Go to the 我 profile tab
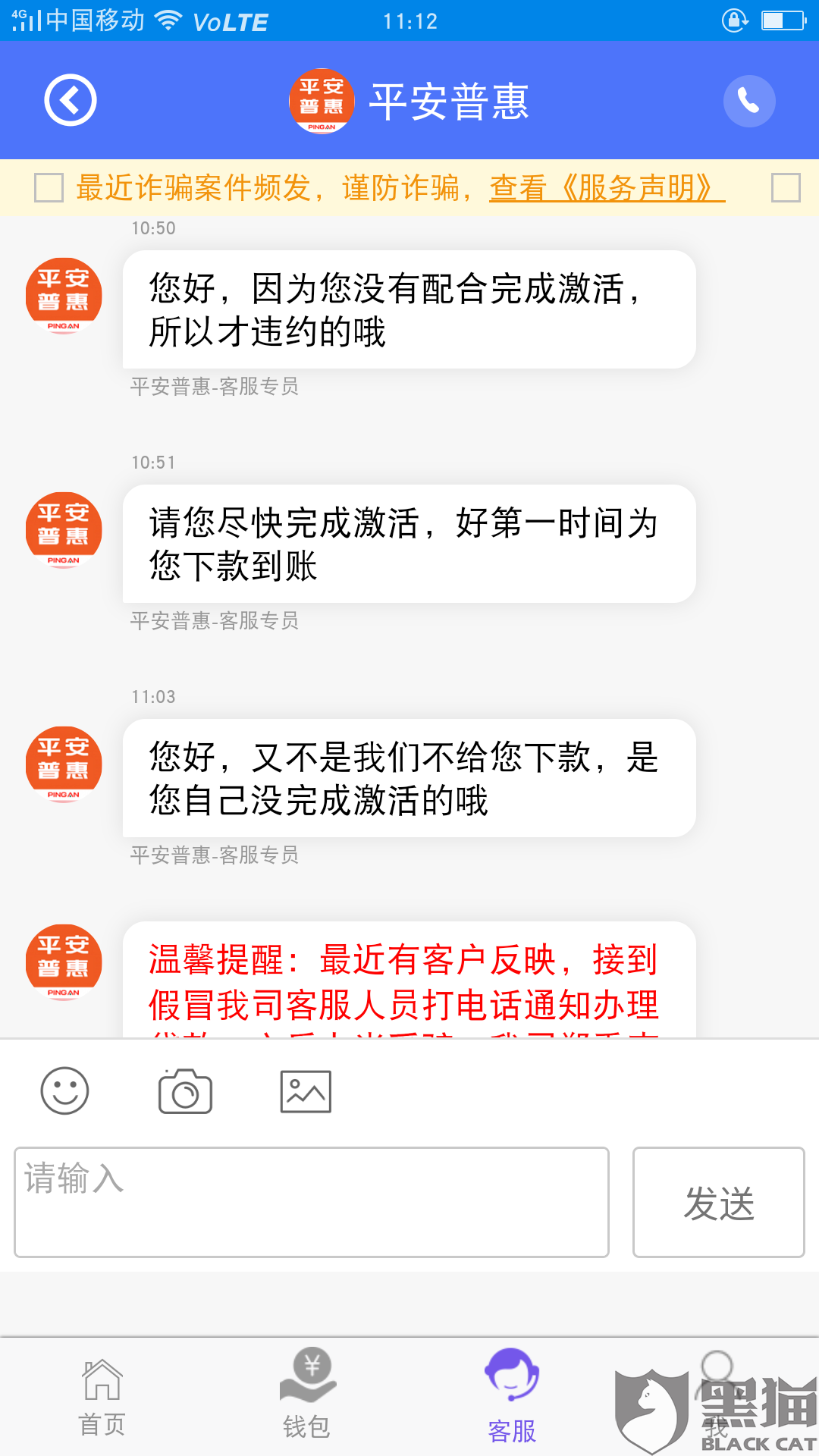Screen dimensions: 819x1456 pos(717,1397)
